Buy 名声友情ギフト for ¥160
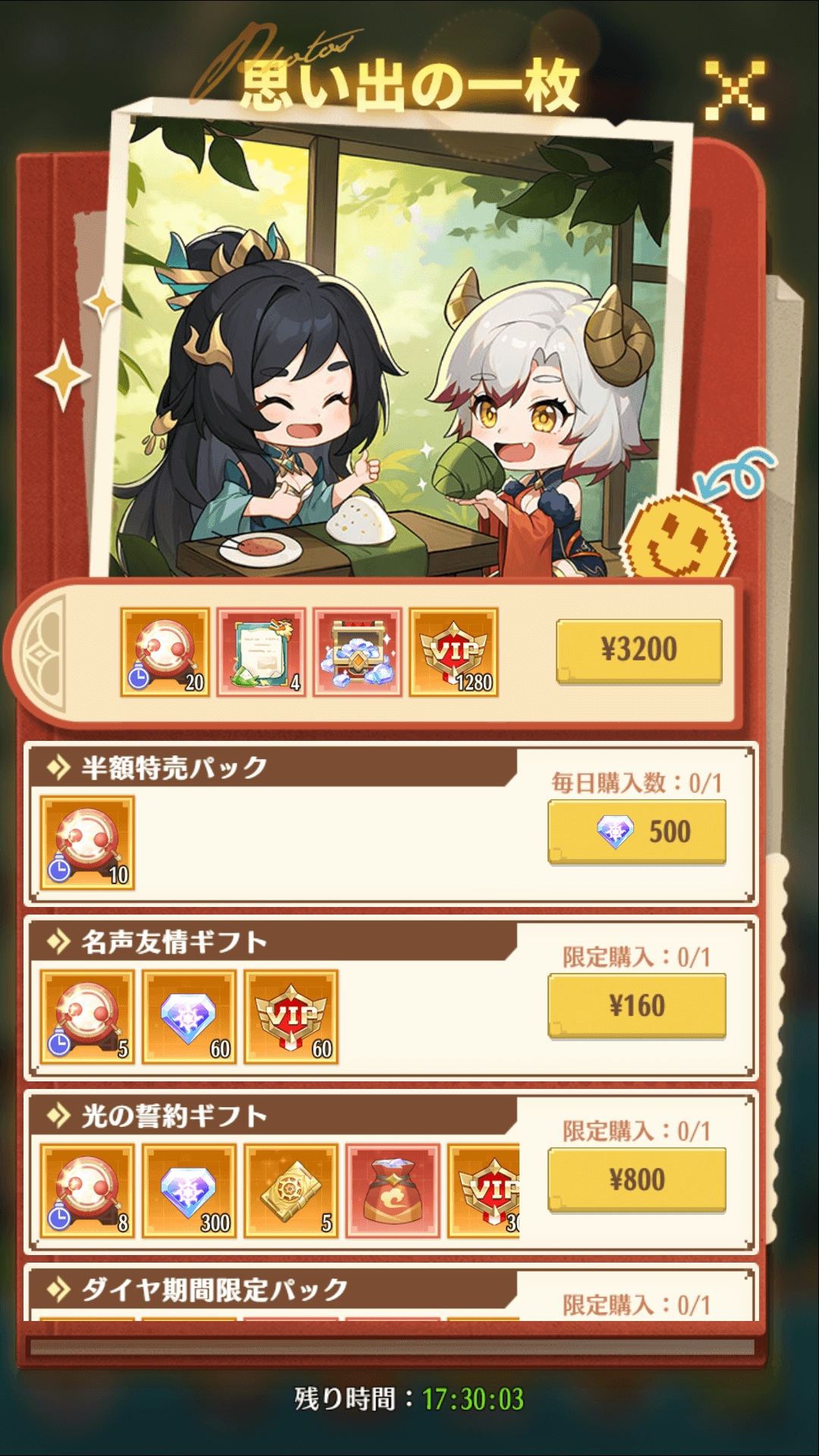Screen dimensions: 819x1456 tap(637, 1006)
